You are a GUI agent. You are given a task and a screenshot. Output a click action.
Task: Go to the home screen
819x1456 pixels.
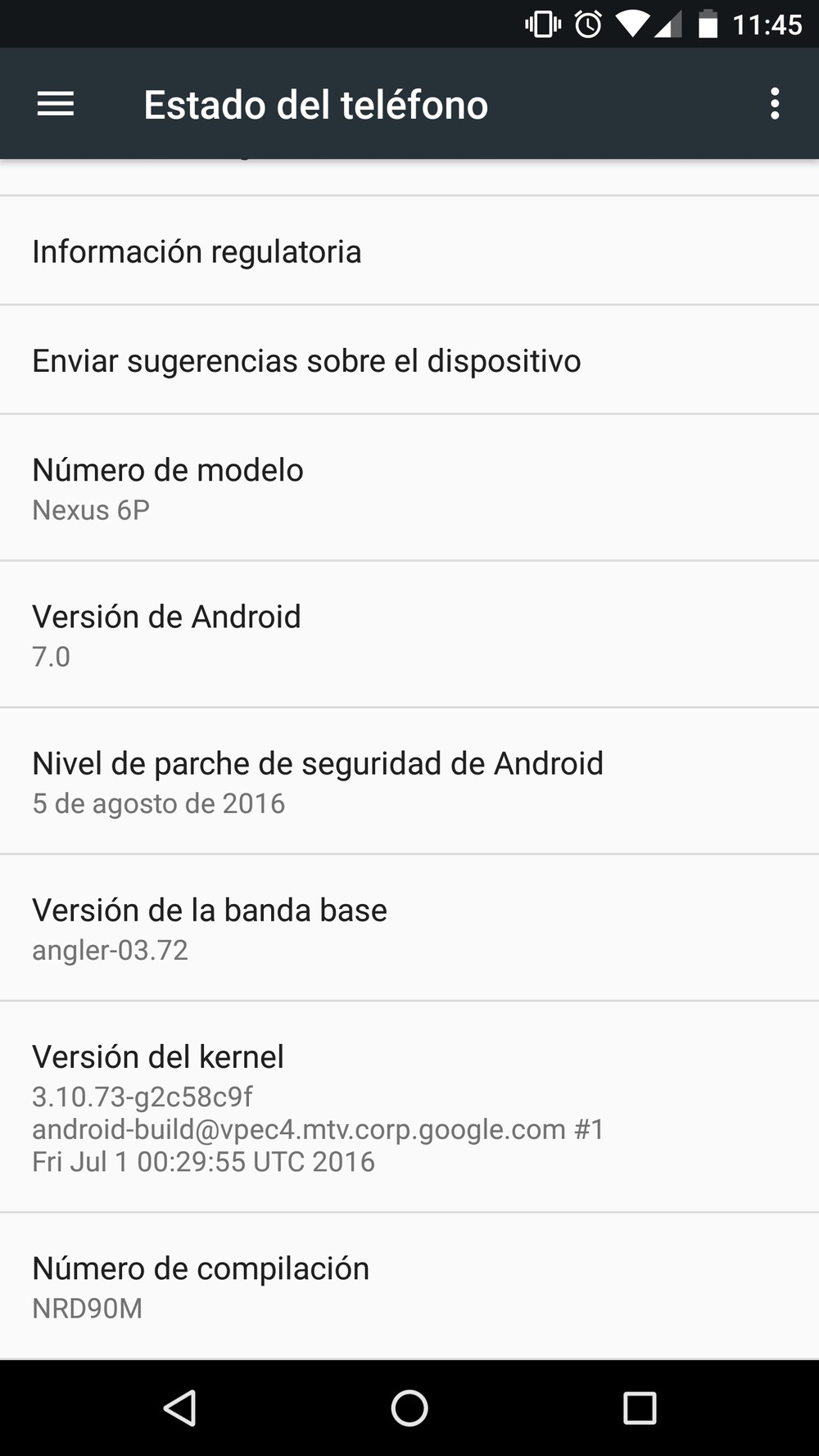click(409, 1409)
